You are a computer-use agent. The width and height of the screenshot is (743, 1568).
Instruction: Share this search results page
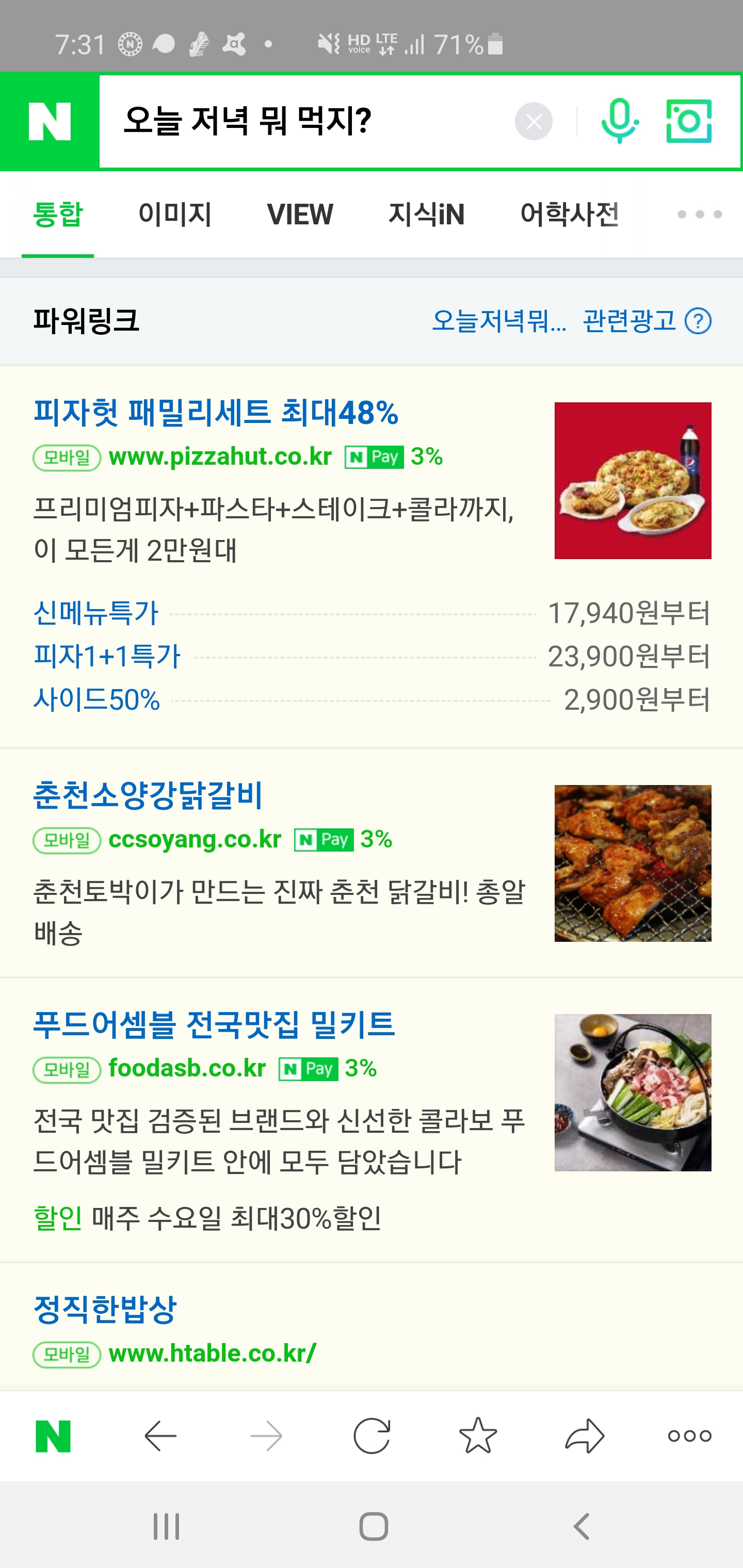tap(585, 1436)
